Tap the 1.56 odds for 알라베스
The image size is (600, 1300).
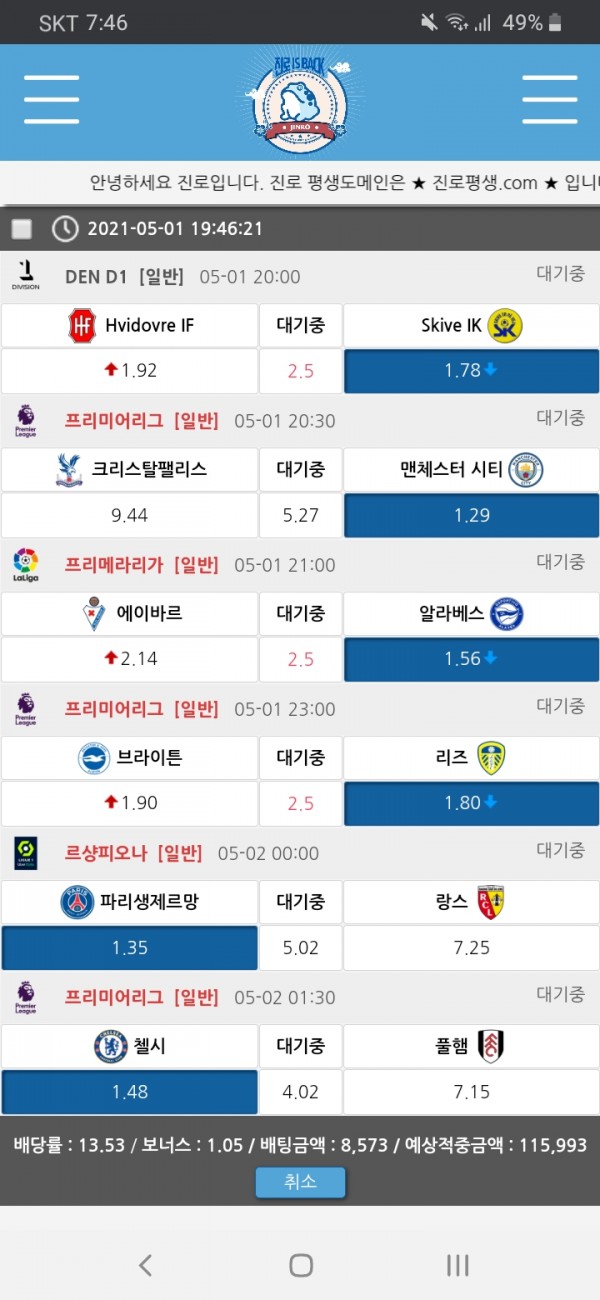pos(471,659)
